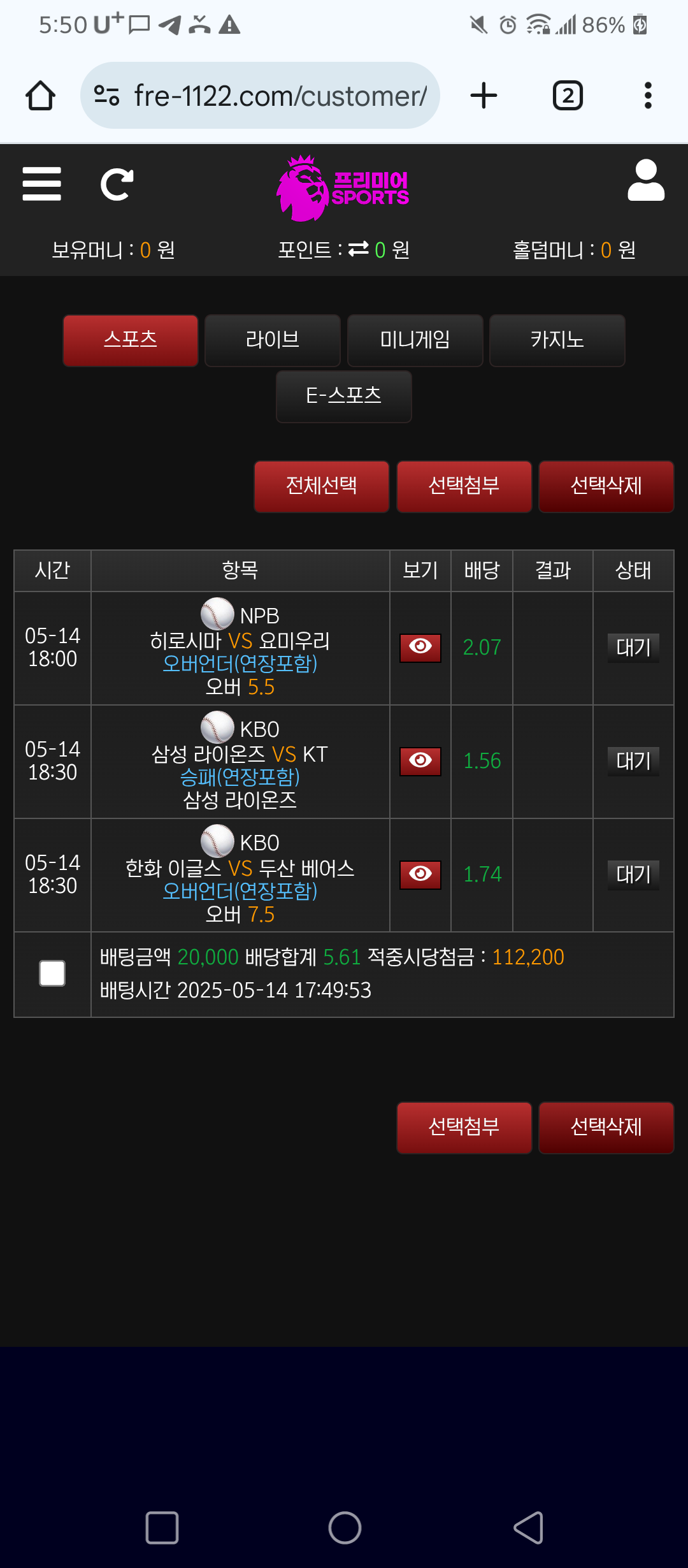Open the browser tab switcher
The image size is (688, 1568).
coord(568,96)
